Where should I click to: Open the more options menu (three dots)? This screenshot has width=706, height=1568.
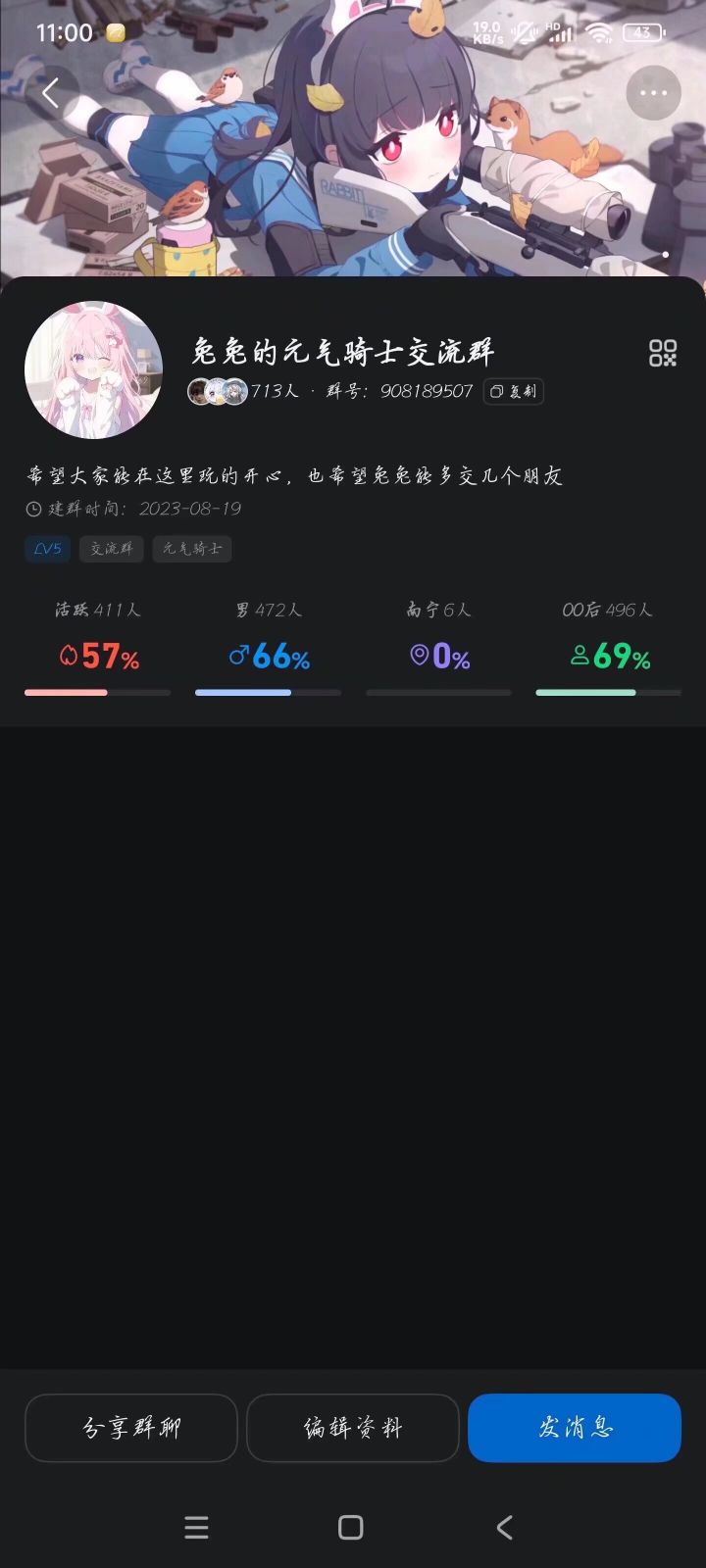click(652, 92)
